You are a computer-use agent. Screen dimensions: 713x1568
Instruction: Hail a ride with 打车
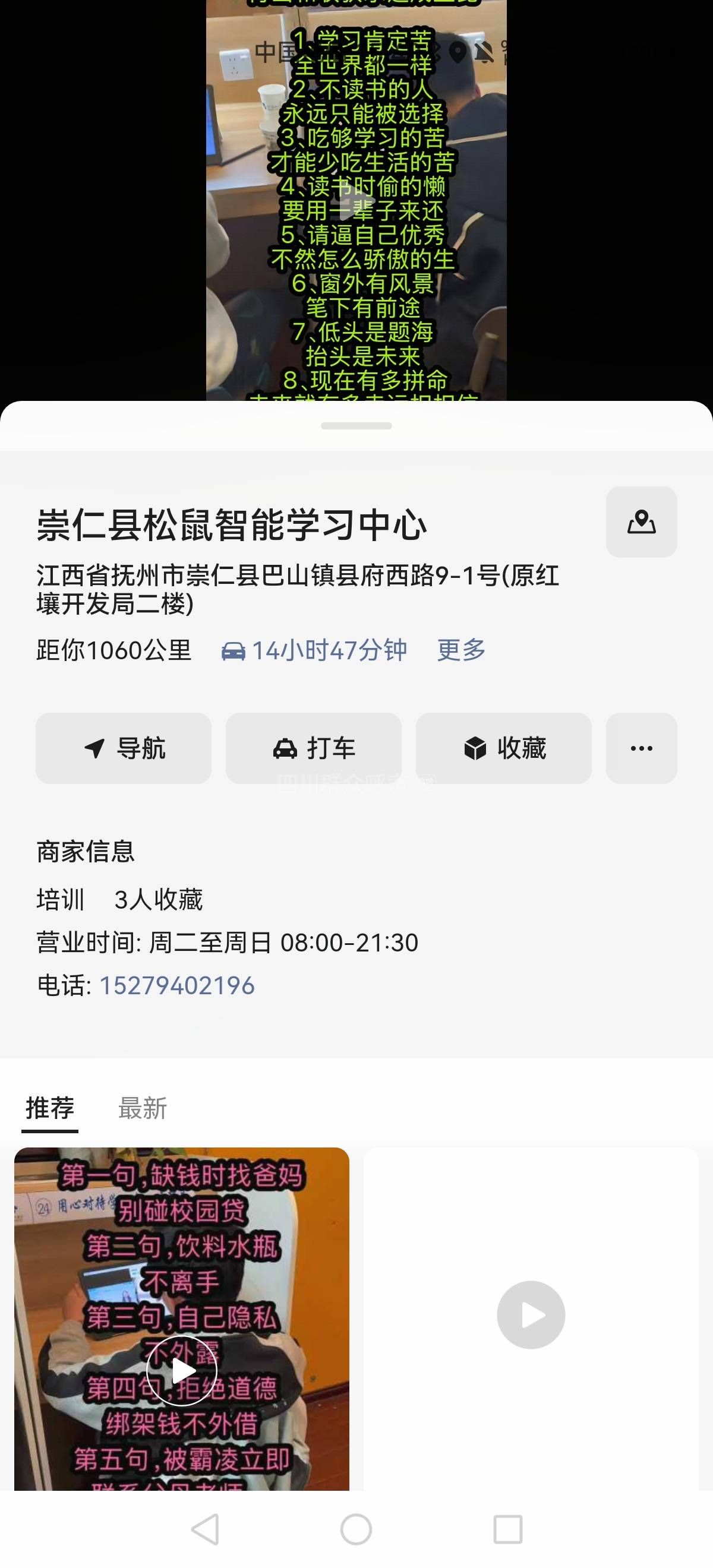click(x=314, y=748)
